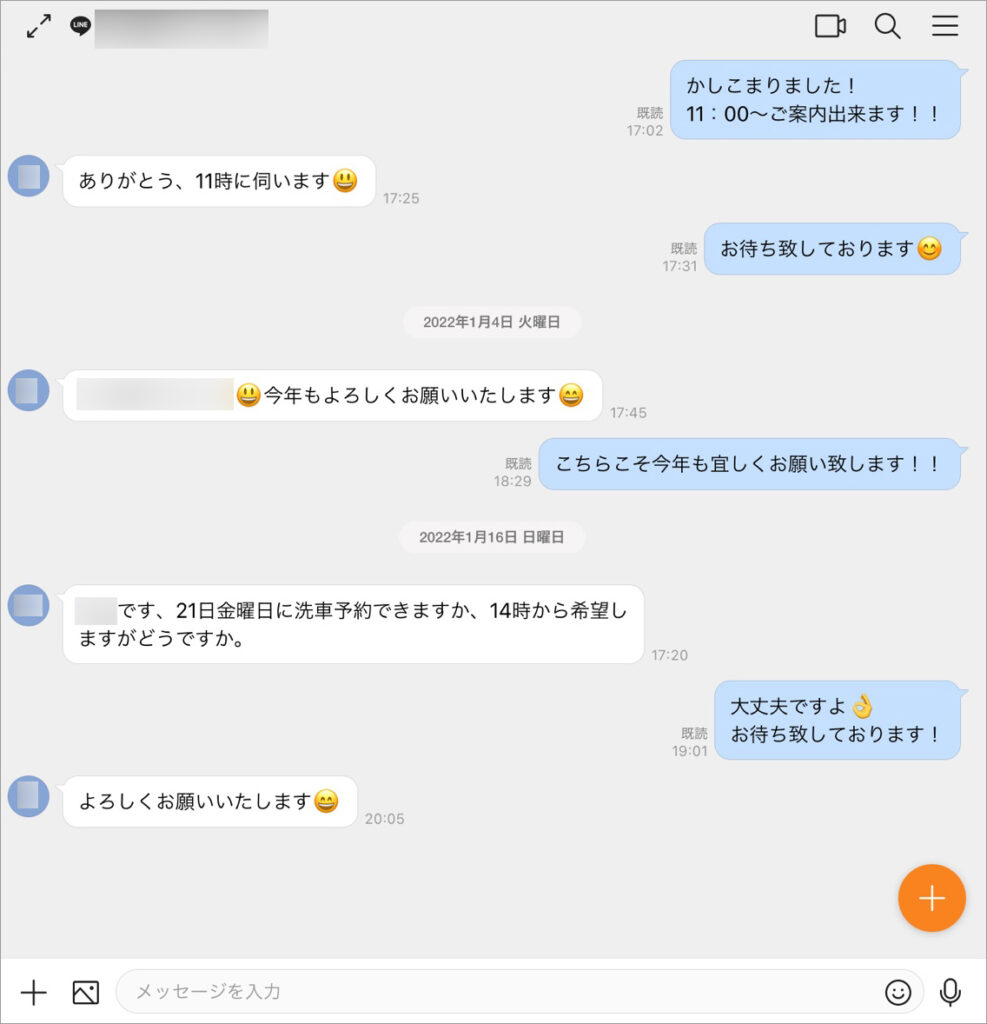
Task: Attach an image from gallery
Action: coord(86,992)
